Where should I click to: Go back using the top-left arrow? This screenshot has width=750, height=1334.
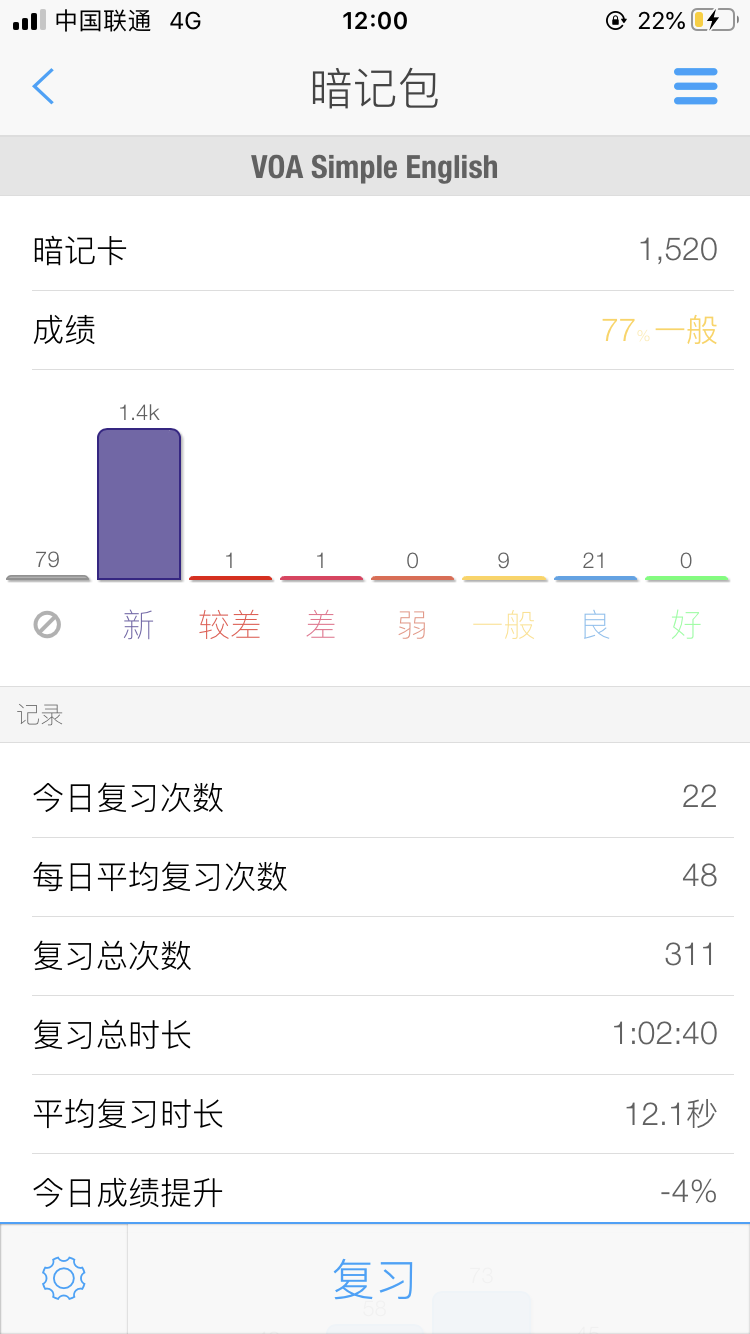click(x=43, y=87)
